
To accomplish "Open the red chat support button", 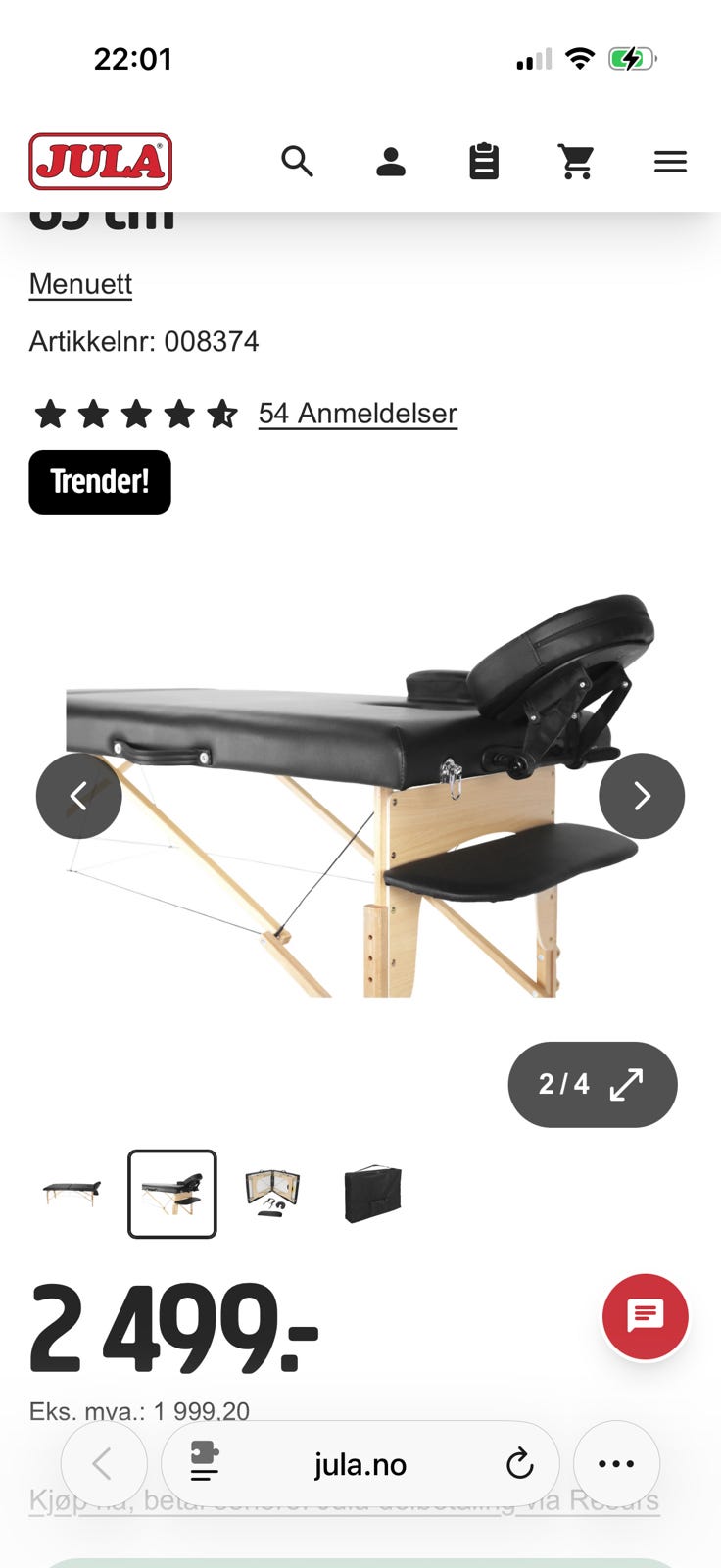I will click(x=646, y=1316).
